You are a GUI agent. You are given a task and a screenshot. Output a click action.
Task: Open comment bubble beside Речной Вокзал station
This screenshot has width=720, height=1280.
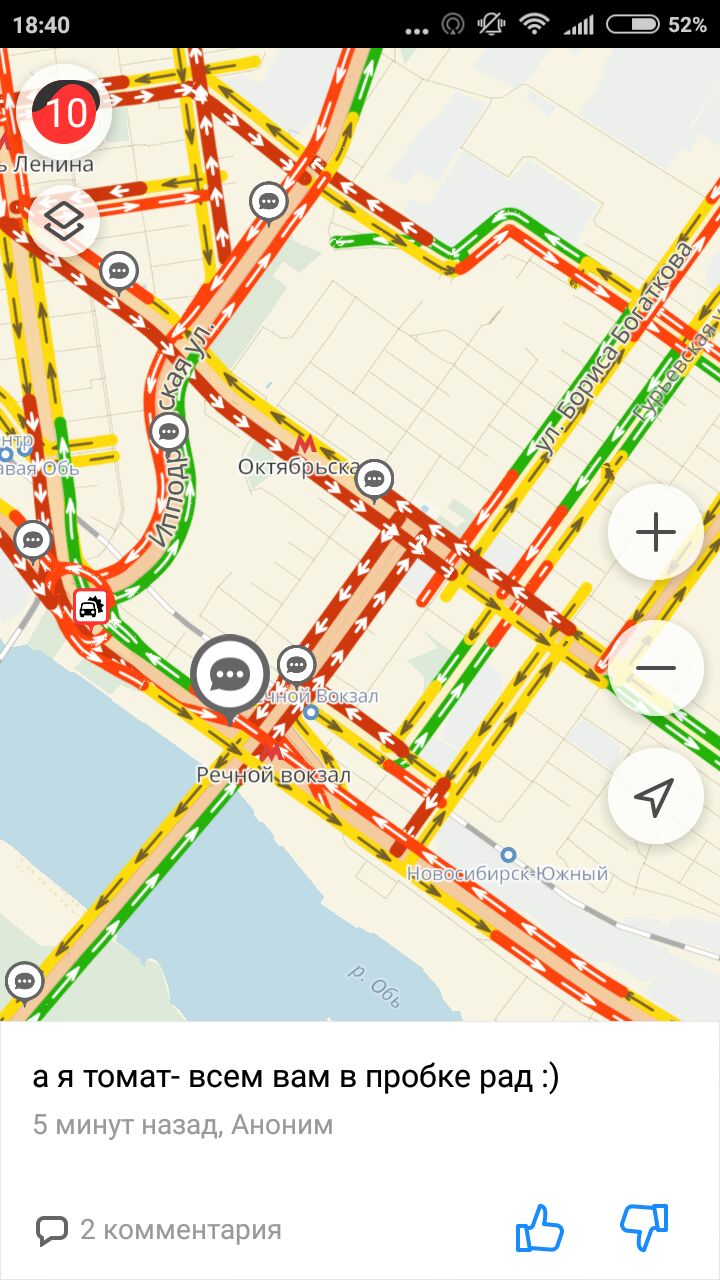296,663
